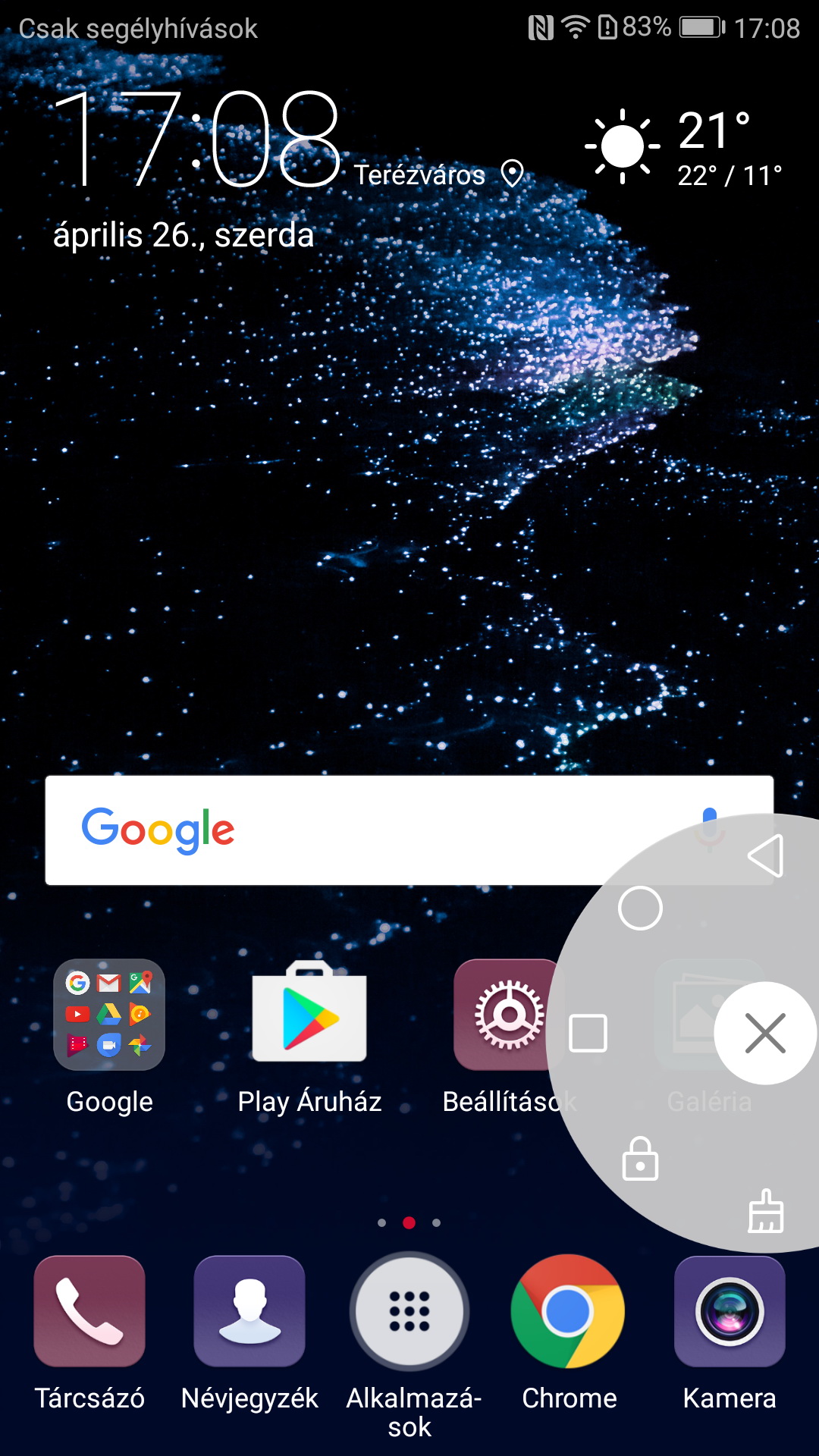Open the Google folder
The height and width of the screenshot is (1456, 819).
click(109, 1015)
